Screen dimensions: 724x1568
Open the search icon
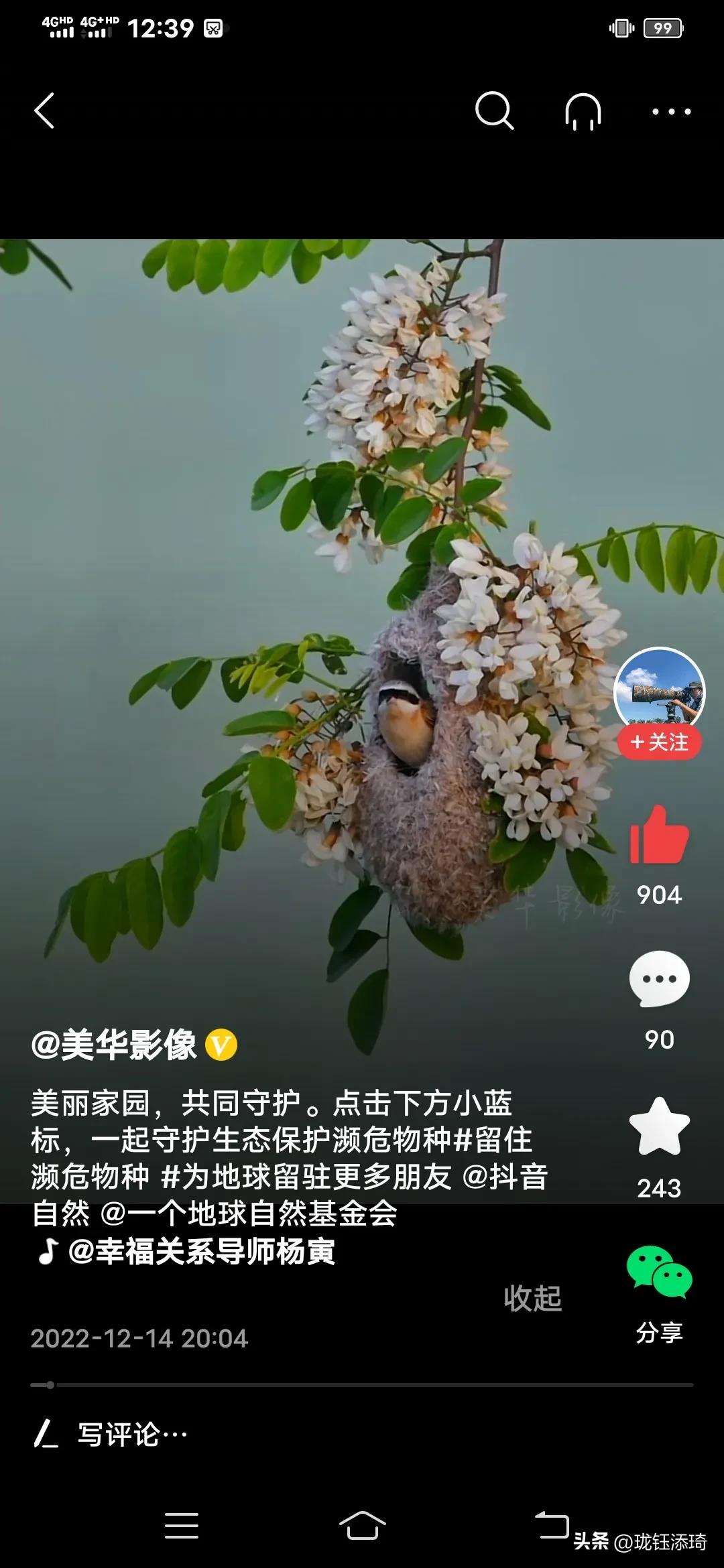[x=495, y=109]
